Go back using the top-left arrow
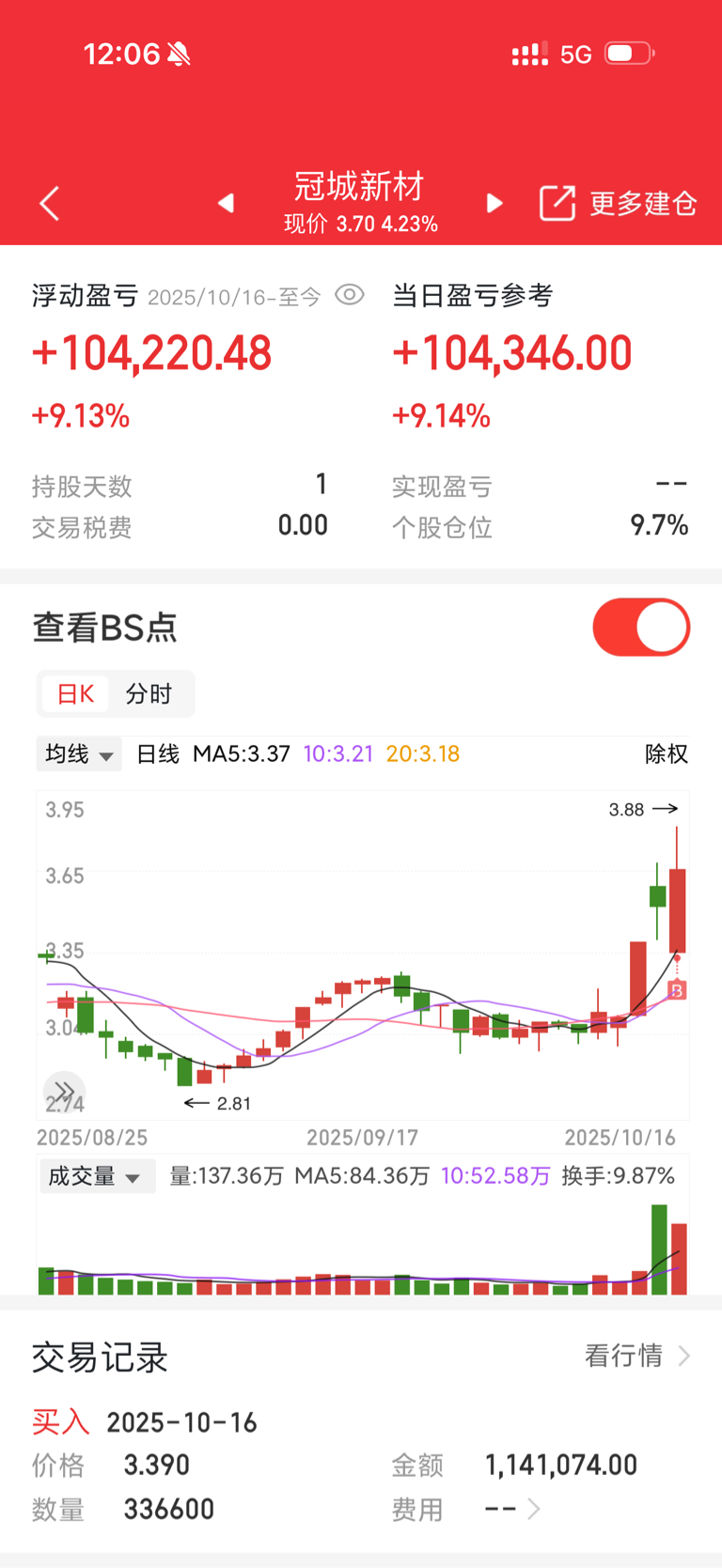The height and width of the screenshot is (1568, 722). pyautogui.click(x=50, y=203)
